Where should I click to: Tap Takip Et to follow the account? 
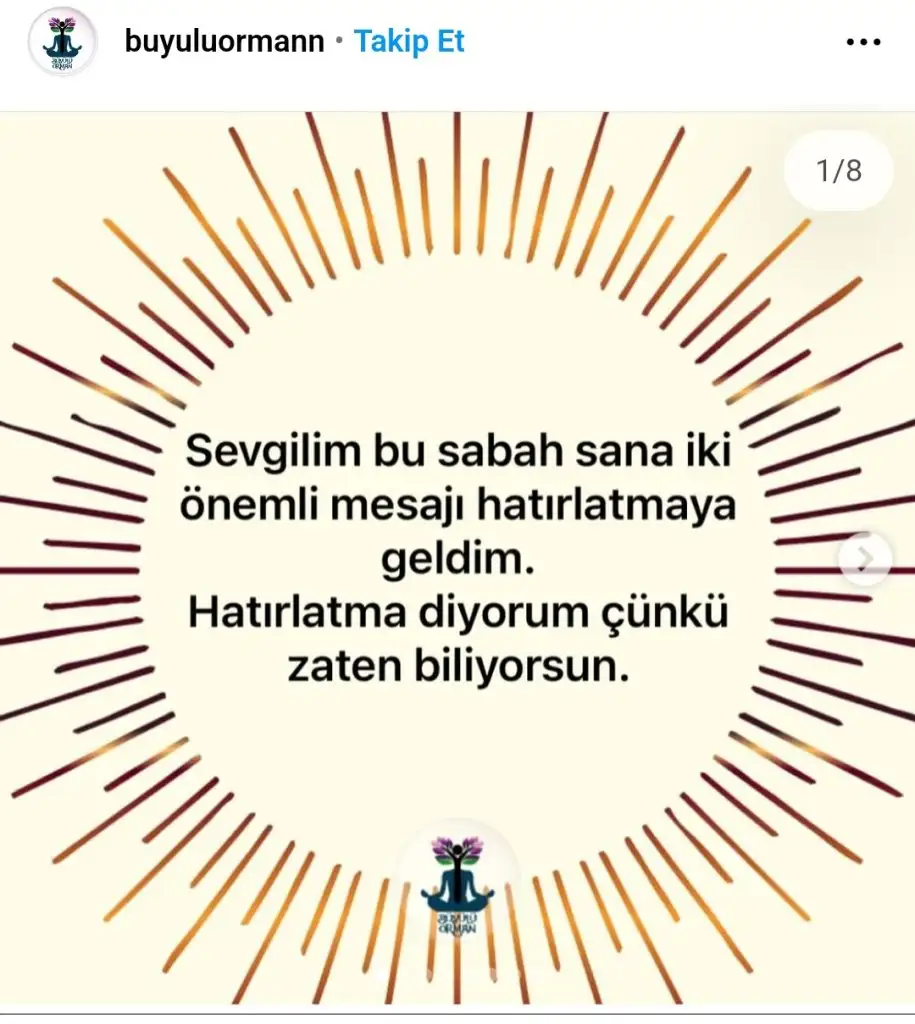click(409, 42)
